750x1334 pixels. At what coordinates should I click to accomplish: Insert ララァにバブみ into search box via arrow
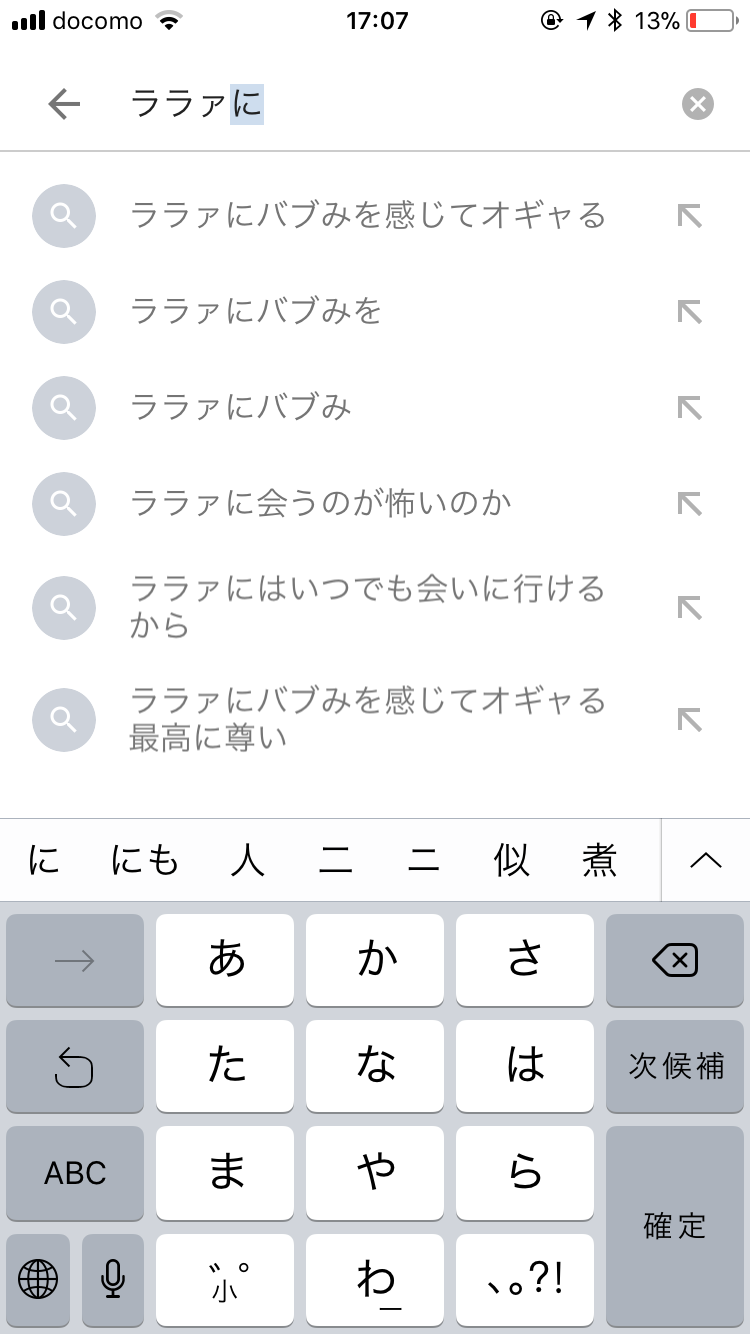pos(689,408)
